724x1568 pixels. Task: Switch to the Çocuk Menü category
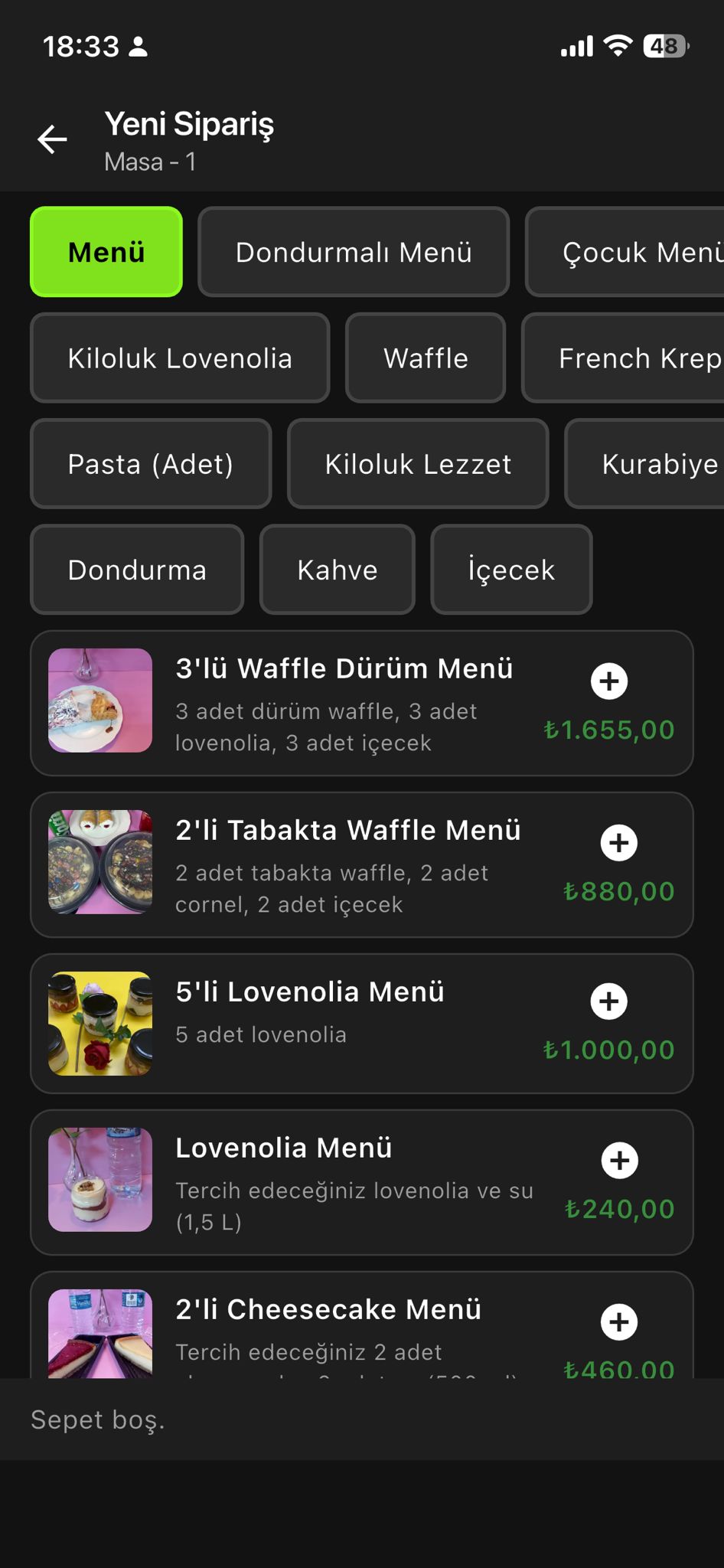pyautogui.click(x=625, y=252)
